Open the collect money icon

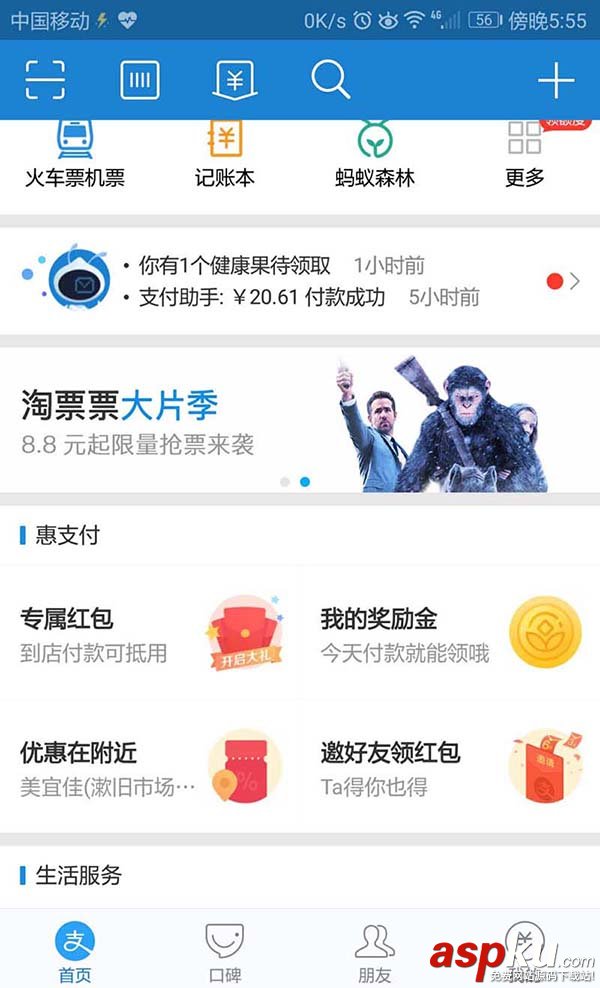click(x=235, y=79)
